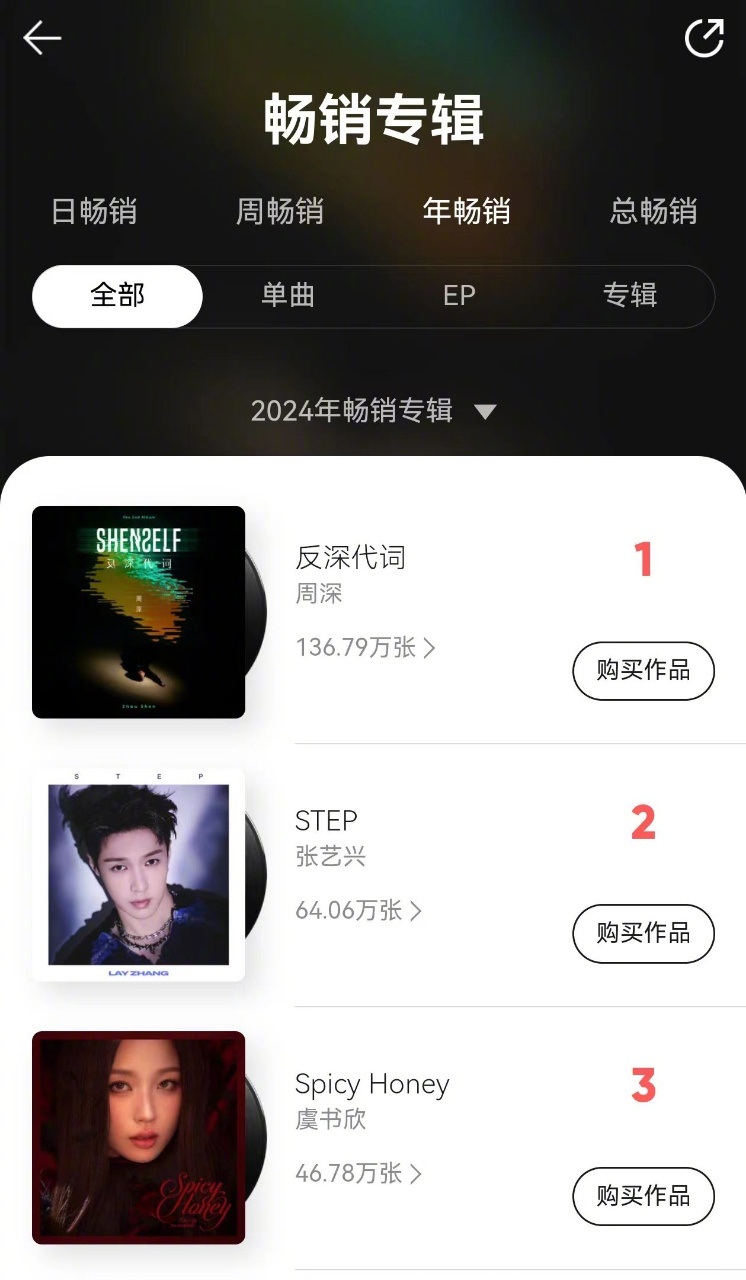Switch to the 日畅销 tab

pos(94,211)
